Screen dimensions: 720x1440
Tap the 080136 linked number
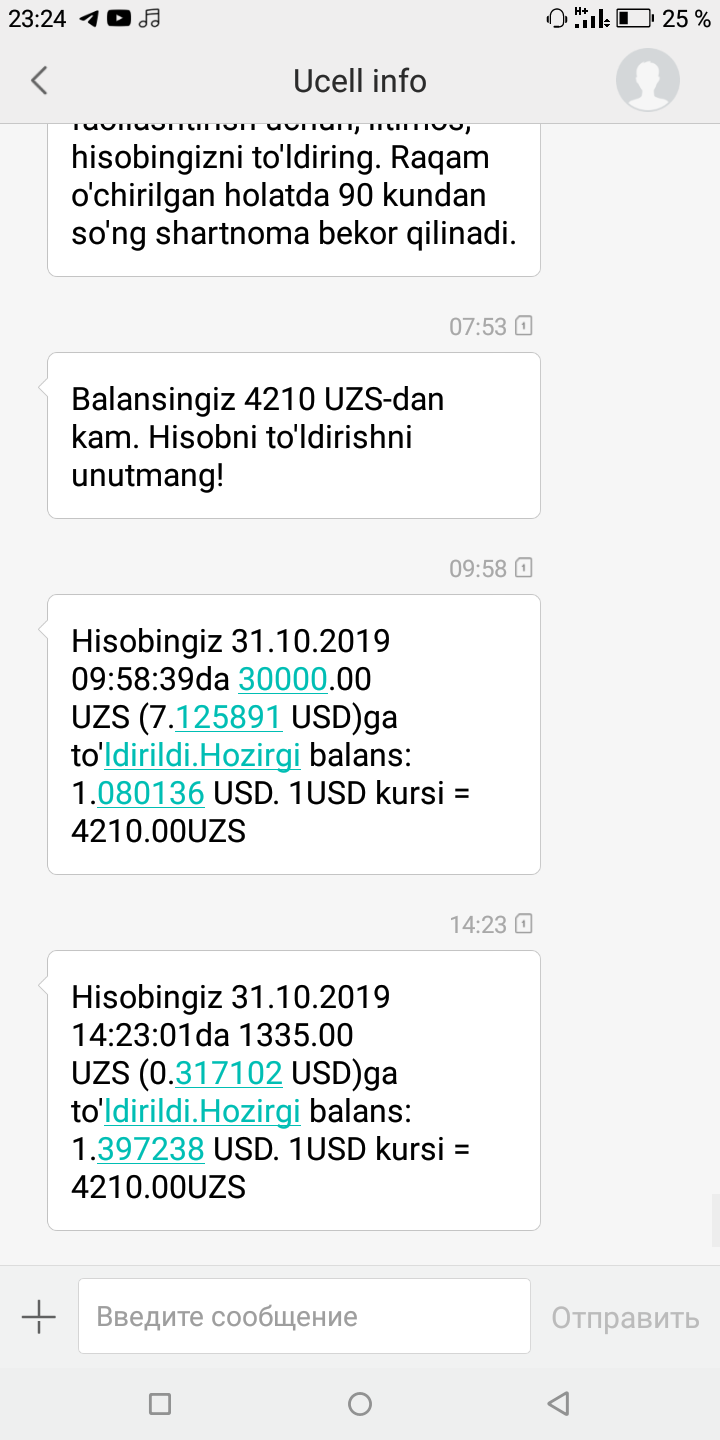click(151, 793)
